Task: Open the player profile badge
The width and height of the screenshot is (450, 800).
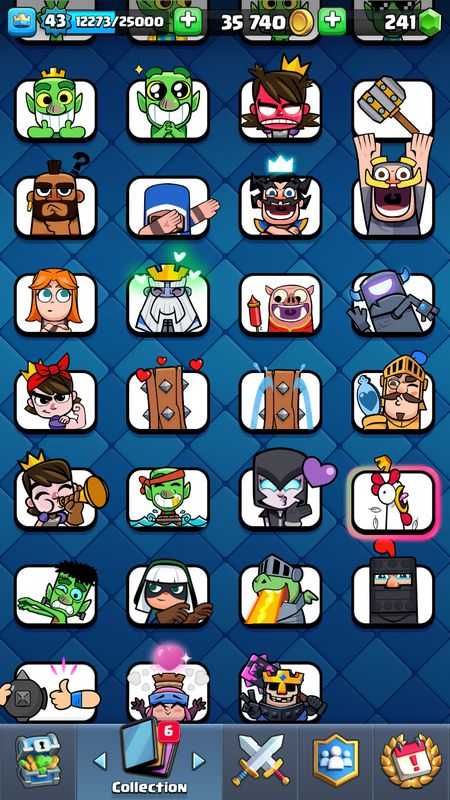Action: tap(22, 21)
